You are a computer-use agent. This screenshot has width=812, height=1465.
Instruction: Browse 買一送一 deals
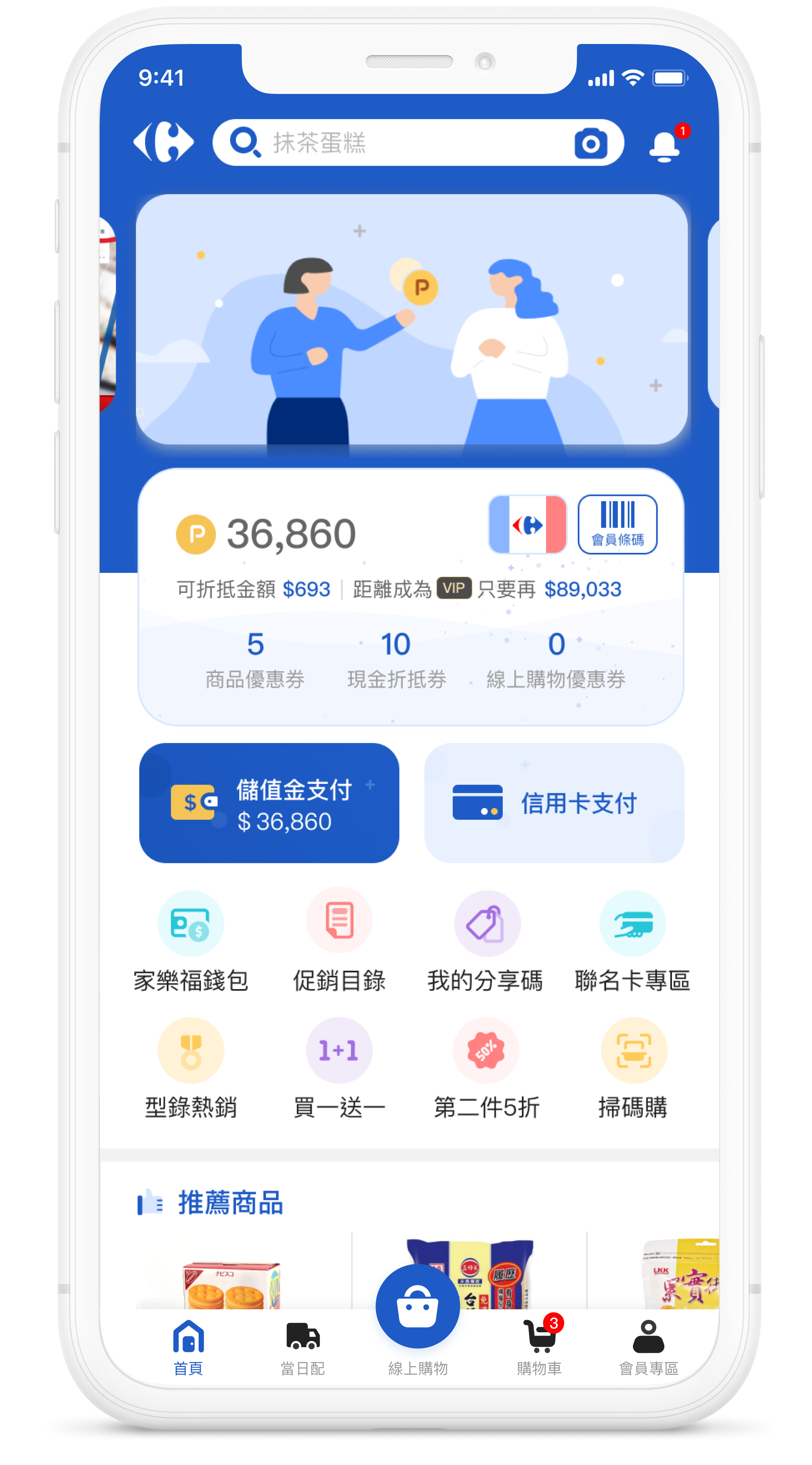tap(339, 1068)
